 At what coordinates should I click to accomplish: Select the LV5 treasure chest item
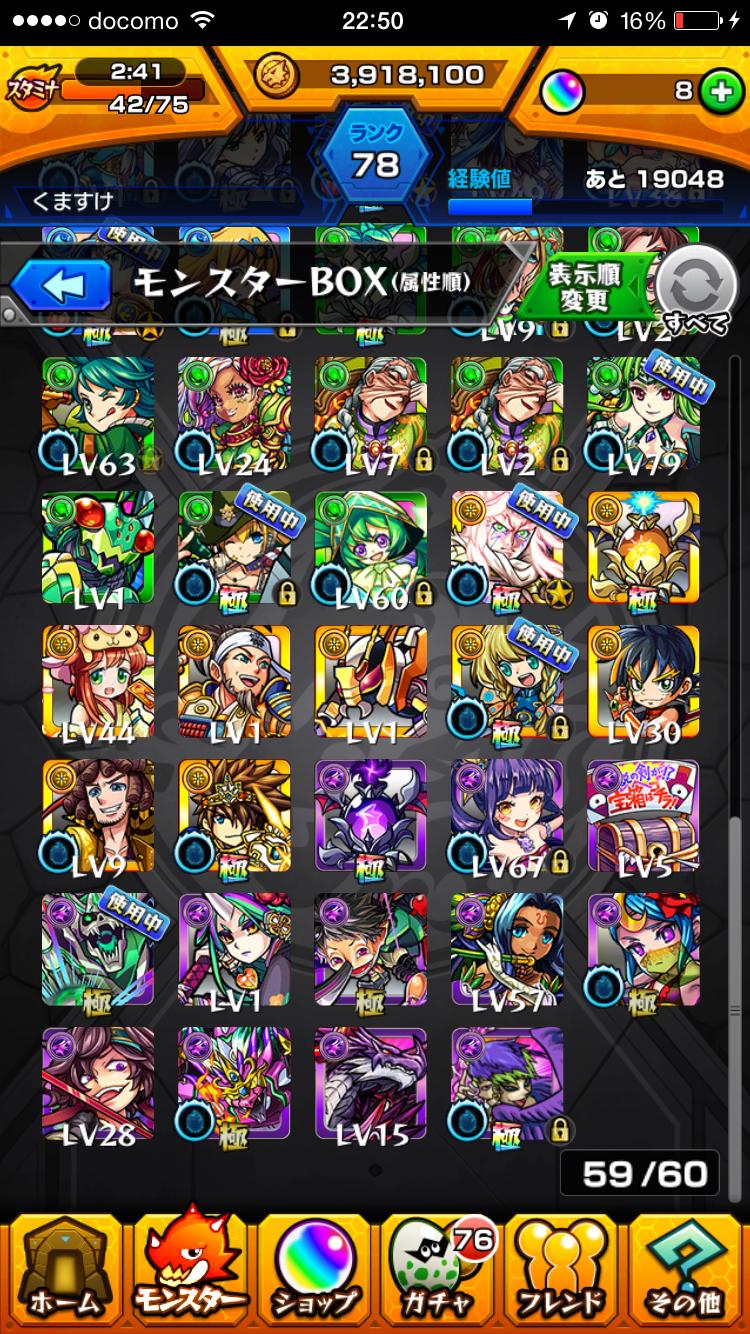pos(643,816)
